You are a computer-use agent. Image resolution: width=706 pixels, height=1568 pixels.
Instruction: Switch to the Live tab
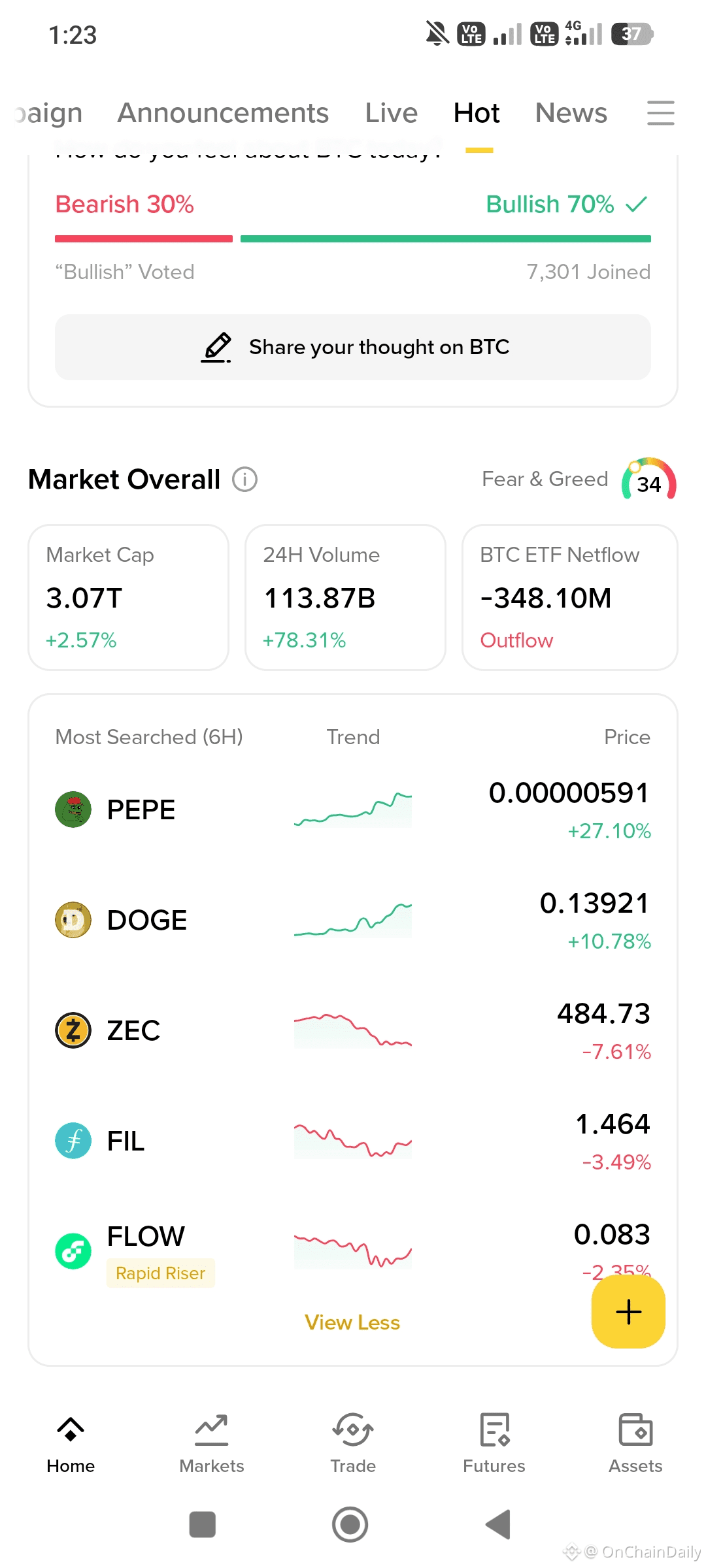click(x=391, y=113)
